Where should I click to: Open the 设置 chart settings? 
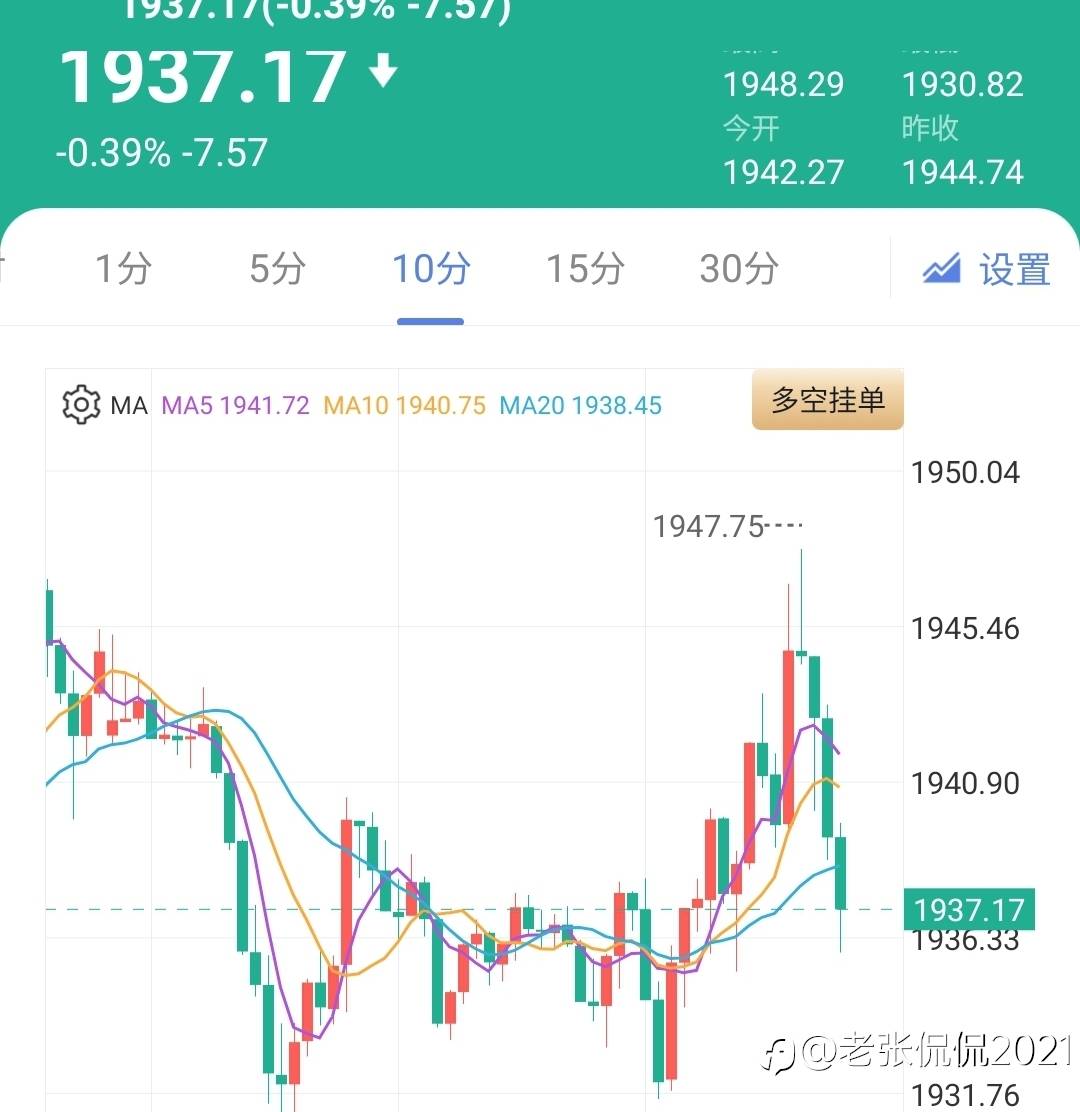(986, 269)
